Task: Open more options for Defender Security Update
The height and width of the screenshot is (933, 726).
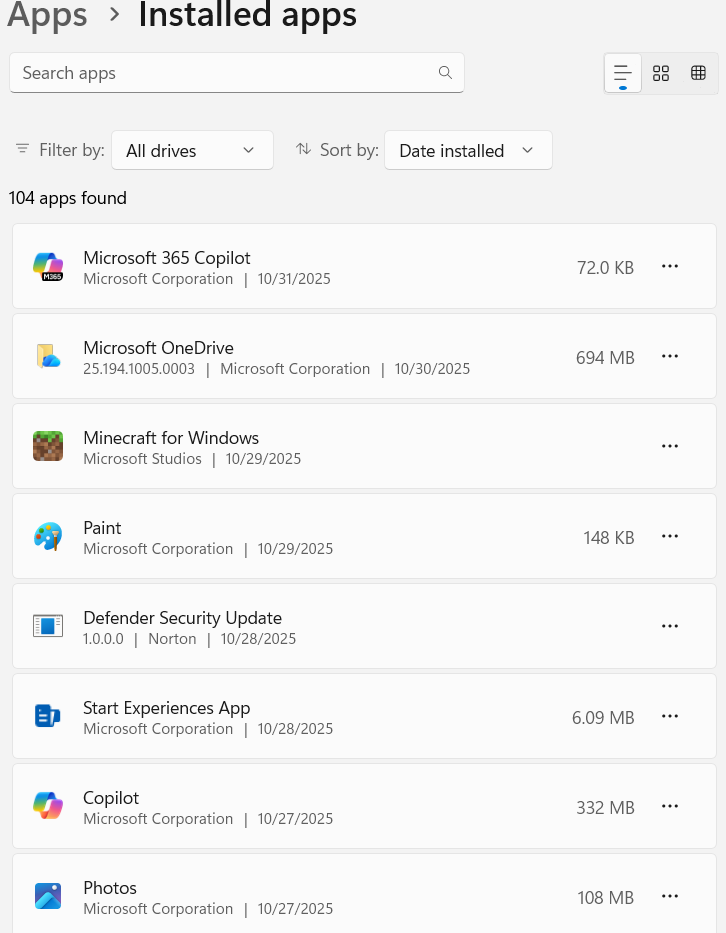Action: 670,626
